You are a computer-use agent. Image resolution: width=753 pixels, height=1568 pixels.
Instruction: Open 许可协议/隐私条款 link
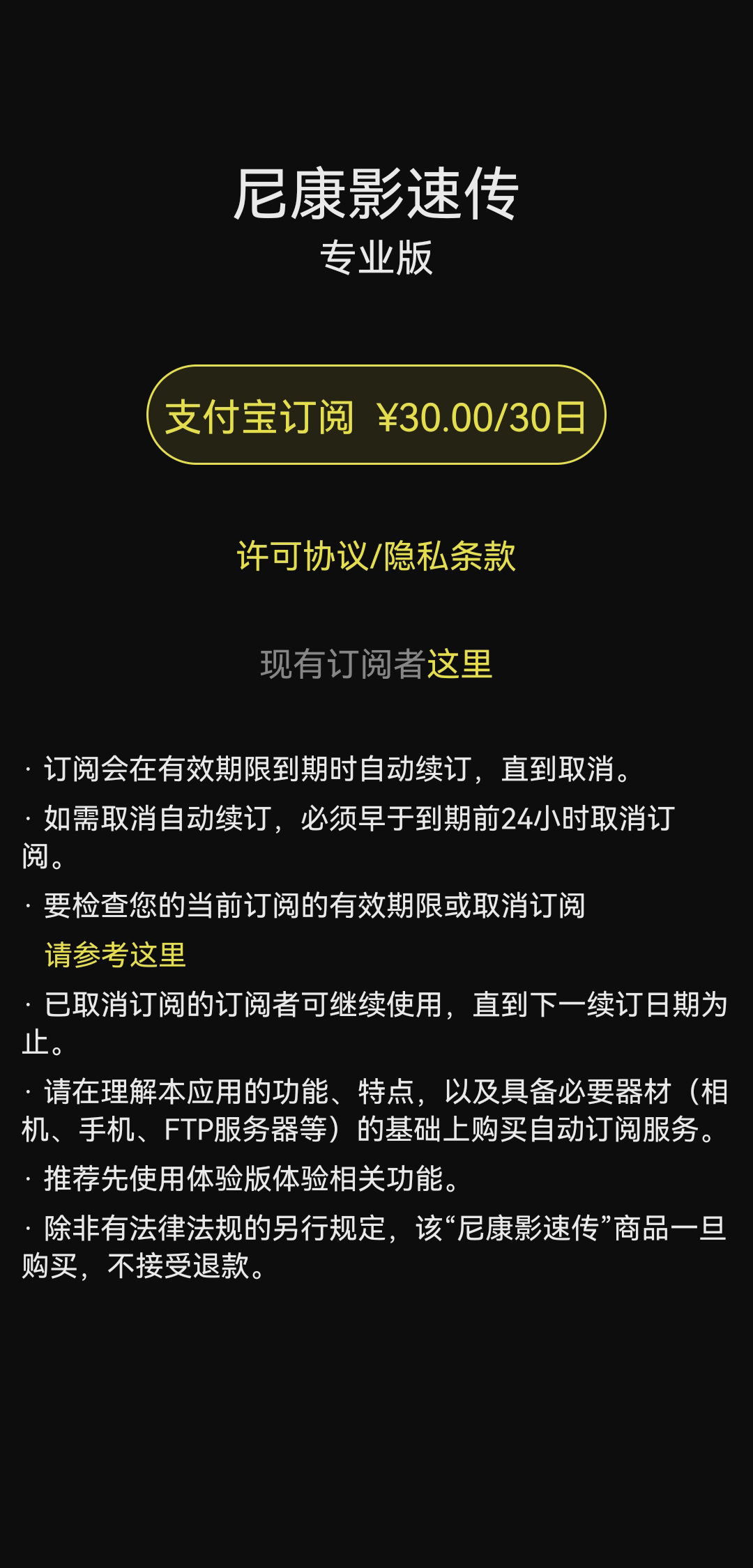pyautogui.click(x=376, y=556)
